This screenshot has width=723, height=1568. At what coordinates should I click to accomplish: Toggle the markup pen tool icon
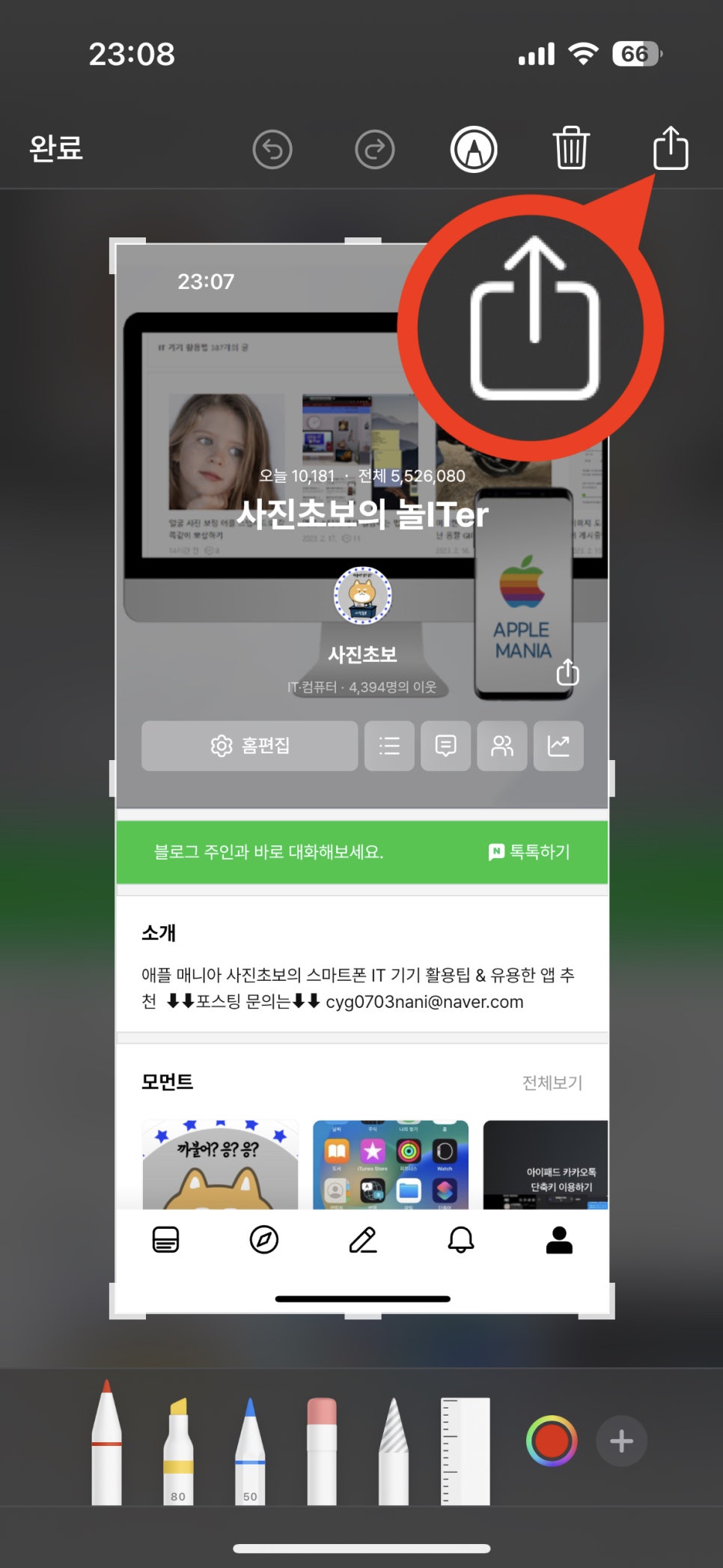pos(474,149)
